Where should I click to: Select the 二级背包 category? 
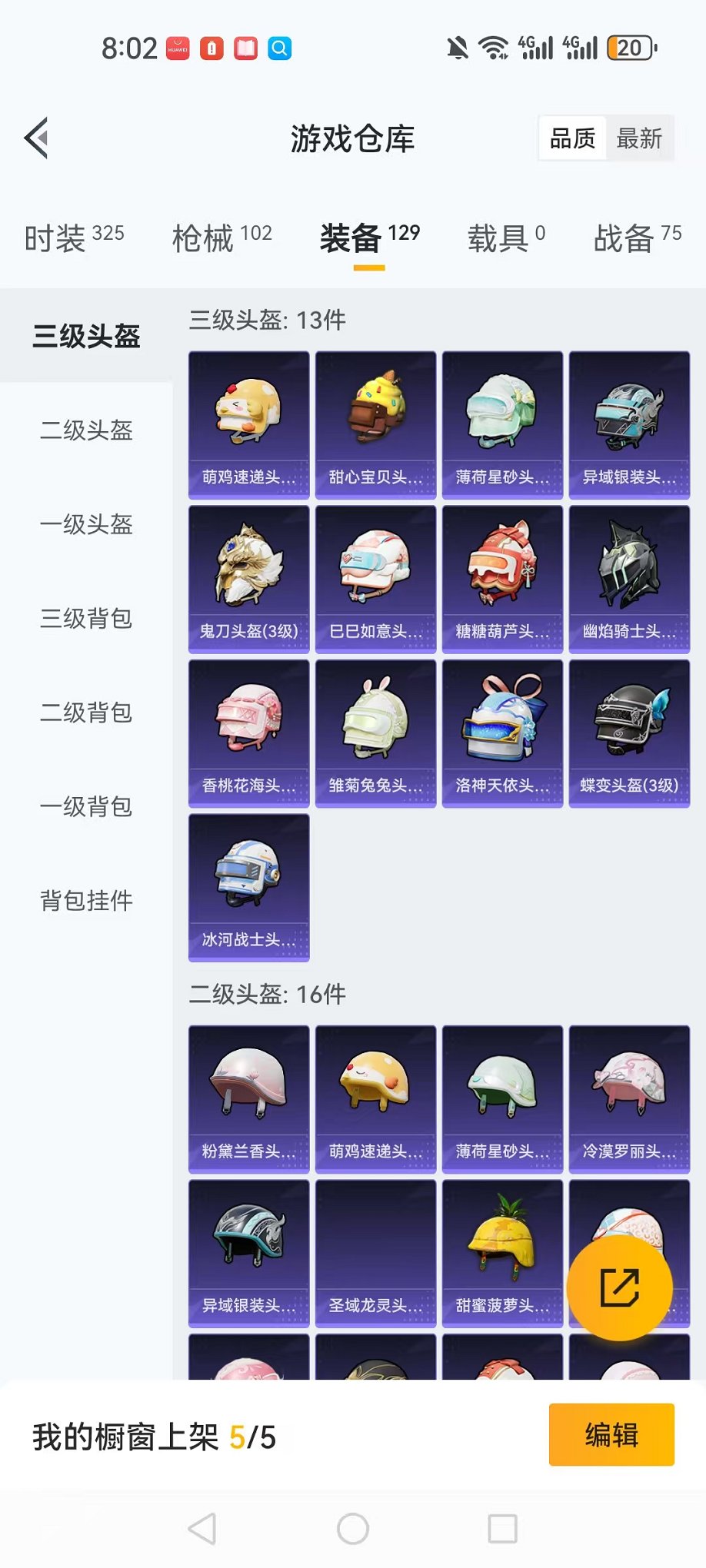pyautogui.click(x=86, y=713)
